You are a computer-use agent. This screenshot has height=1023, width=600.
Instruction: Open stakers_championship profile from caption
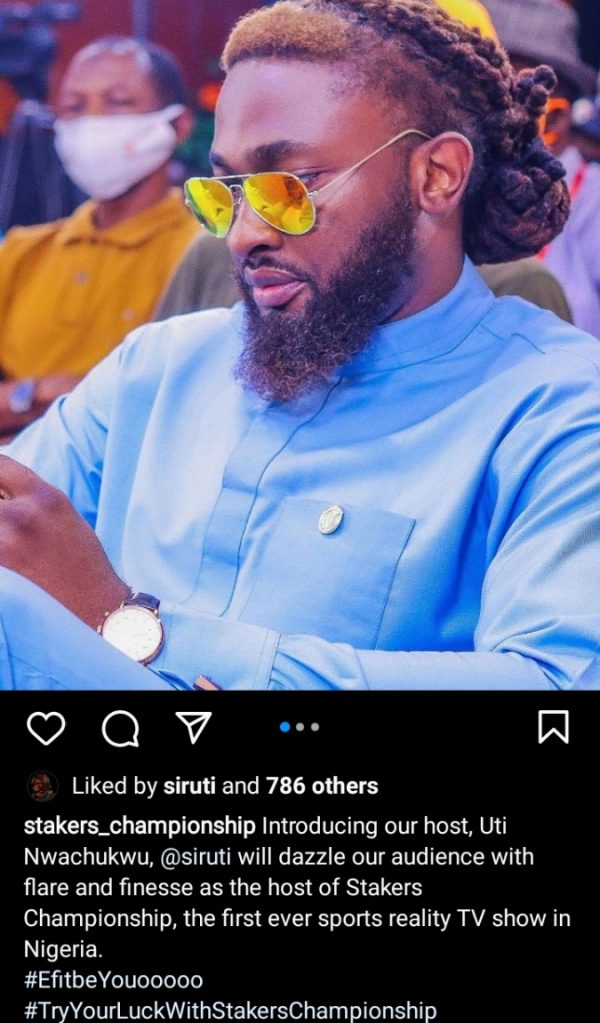click(x=139, y=827)
